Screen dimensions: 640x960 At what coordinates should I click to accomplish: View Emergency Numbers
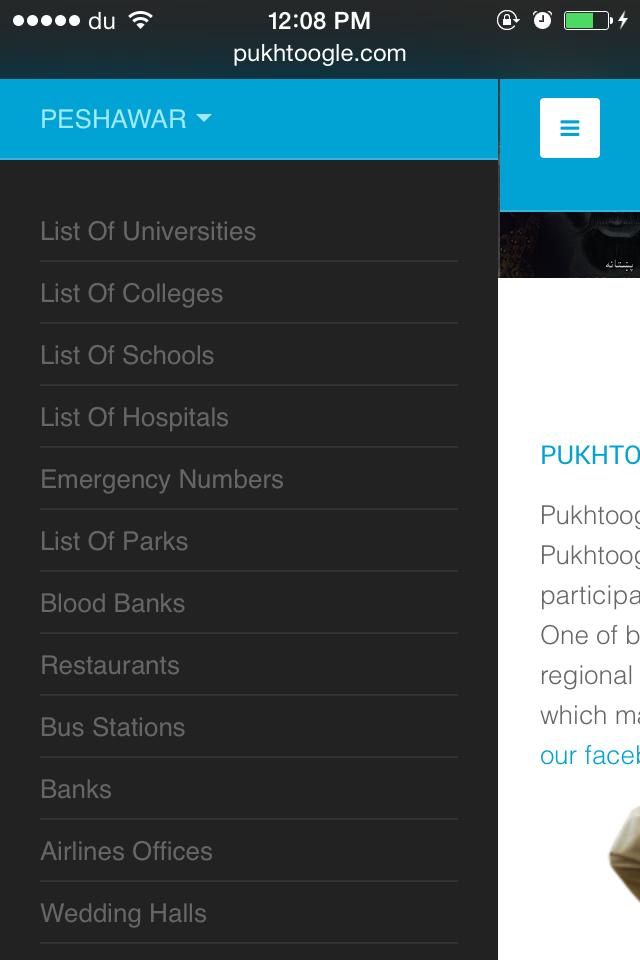(161, 479)
